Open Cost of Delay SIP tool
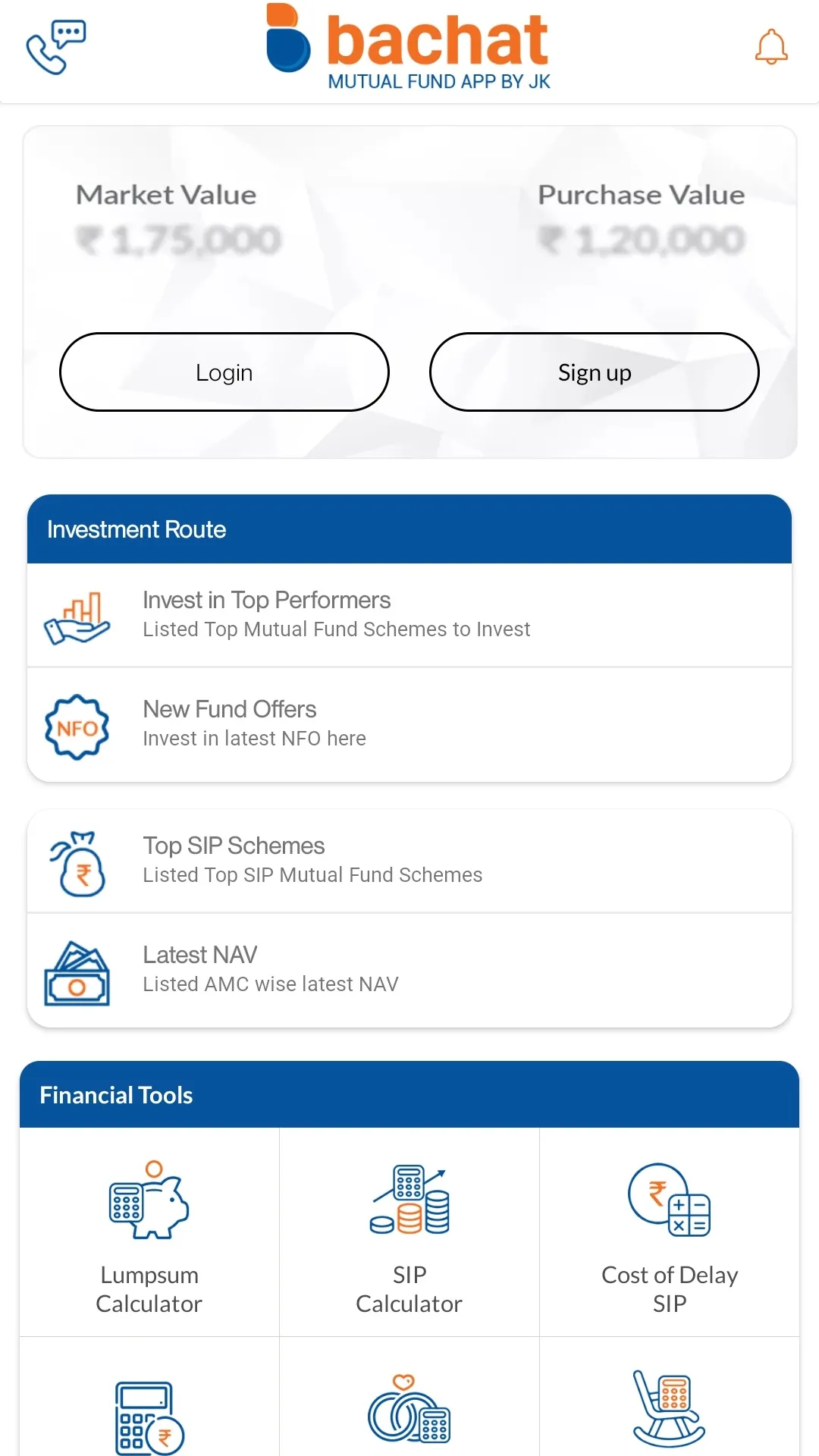Image resolution: width=819 pixels, height=1456 pixels. pyautogui.click(x=670, y=1232)
